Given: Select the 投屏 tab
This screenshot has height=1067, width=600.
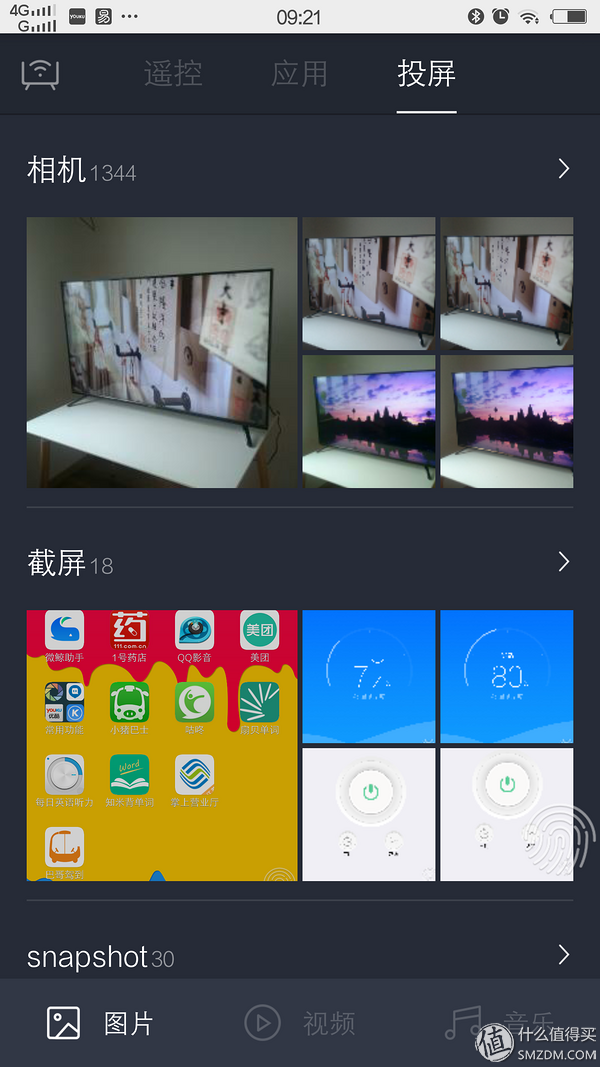Looking at the screenshot, I should pyautogui.click(x=426, y=74).
